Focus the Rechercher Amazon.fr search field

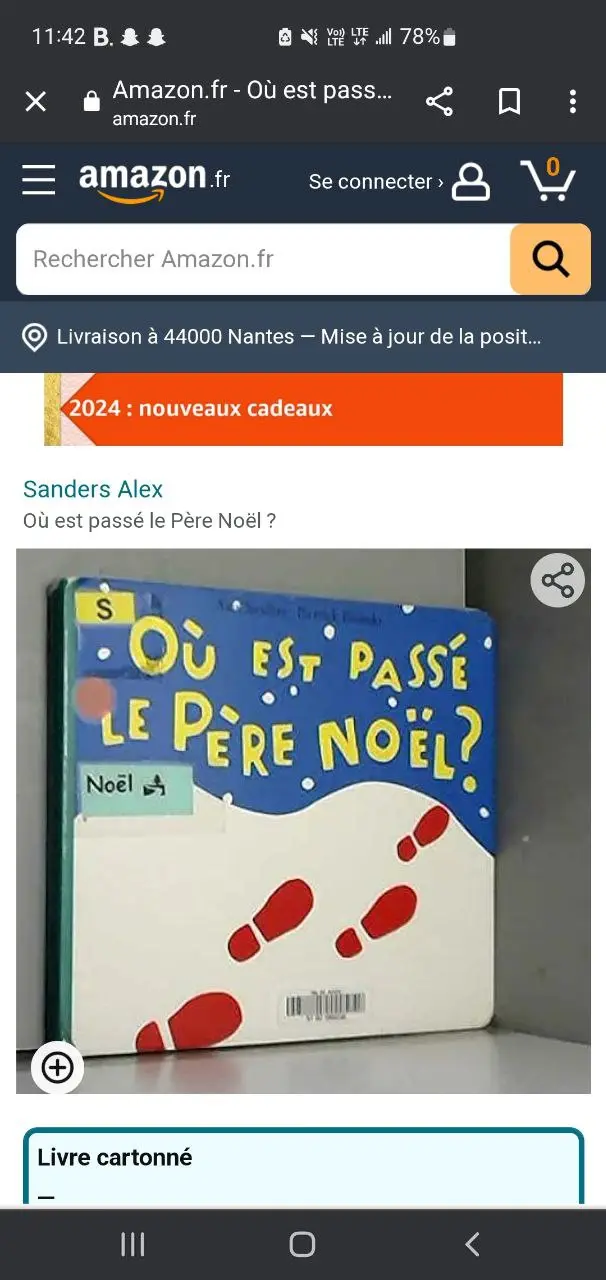tap(262, 259)
